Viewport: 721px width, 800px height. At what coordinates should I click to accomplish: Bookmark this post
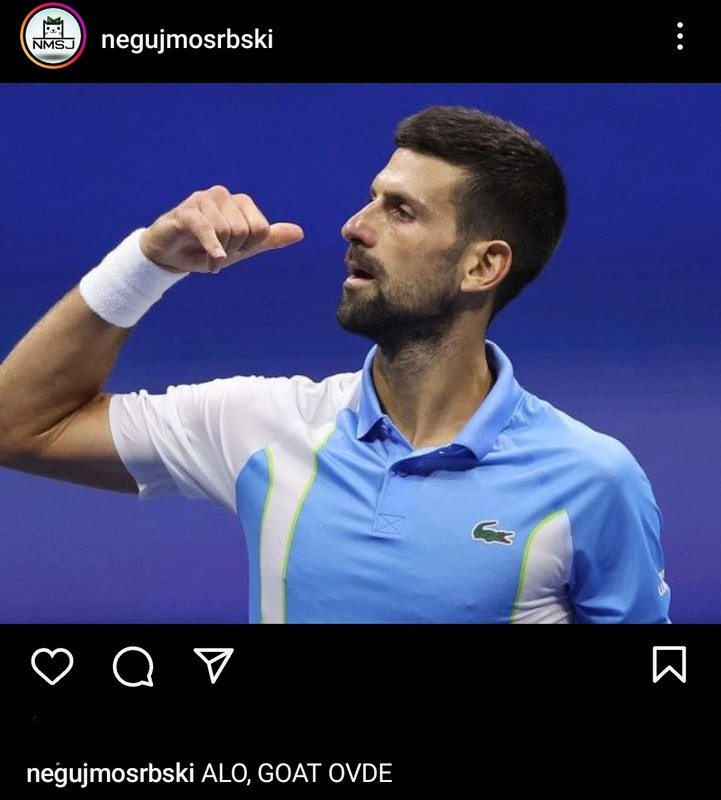[x=669, y=664]
